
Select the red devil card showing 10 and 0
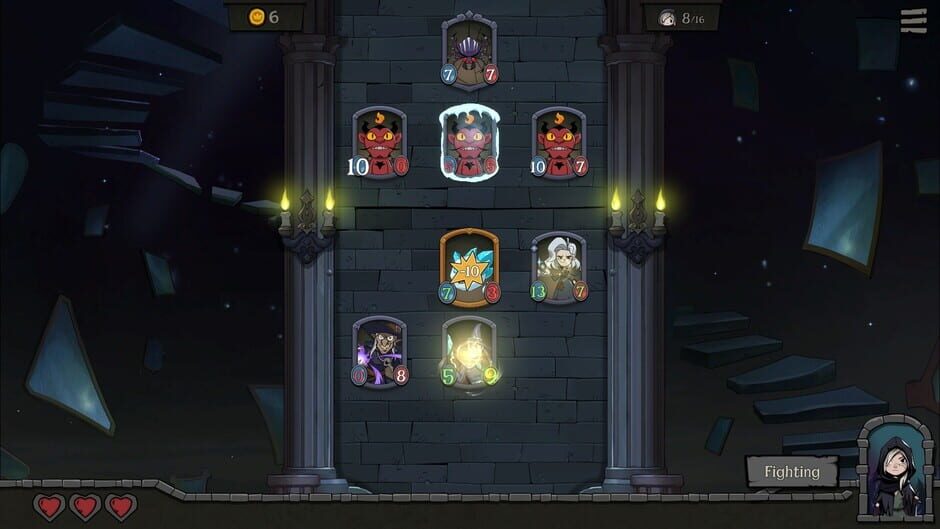pos(379,143)
